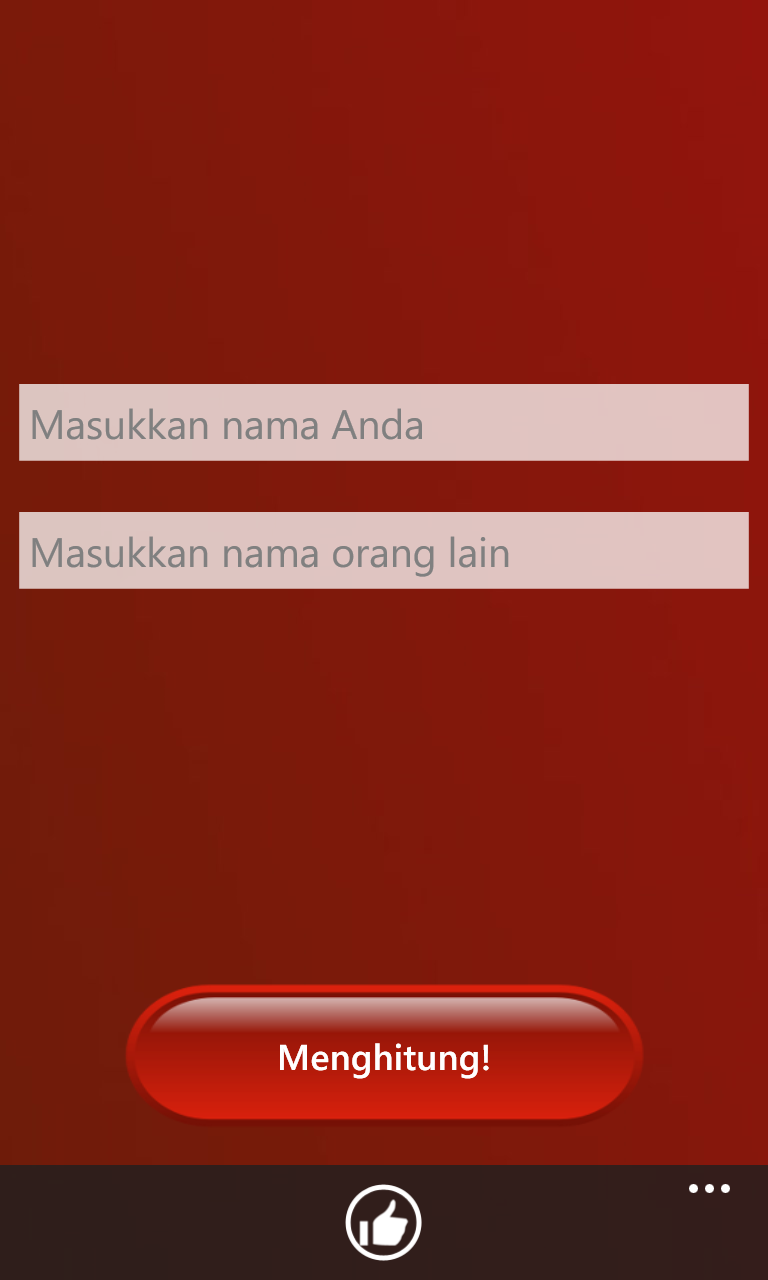Tap the 'Masukkan nama Anda' field
The image size is (768, 1280).
point(384,423)
